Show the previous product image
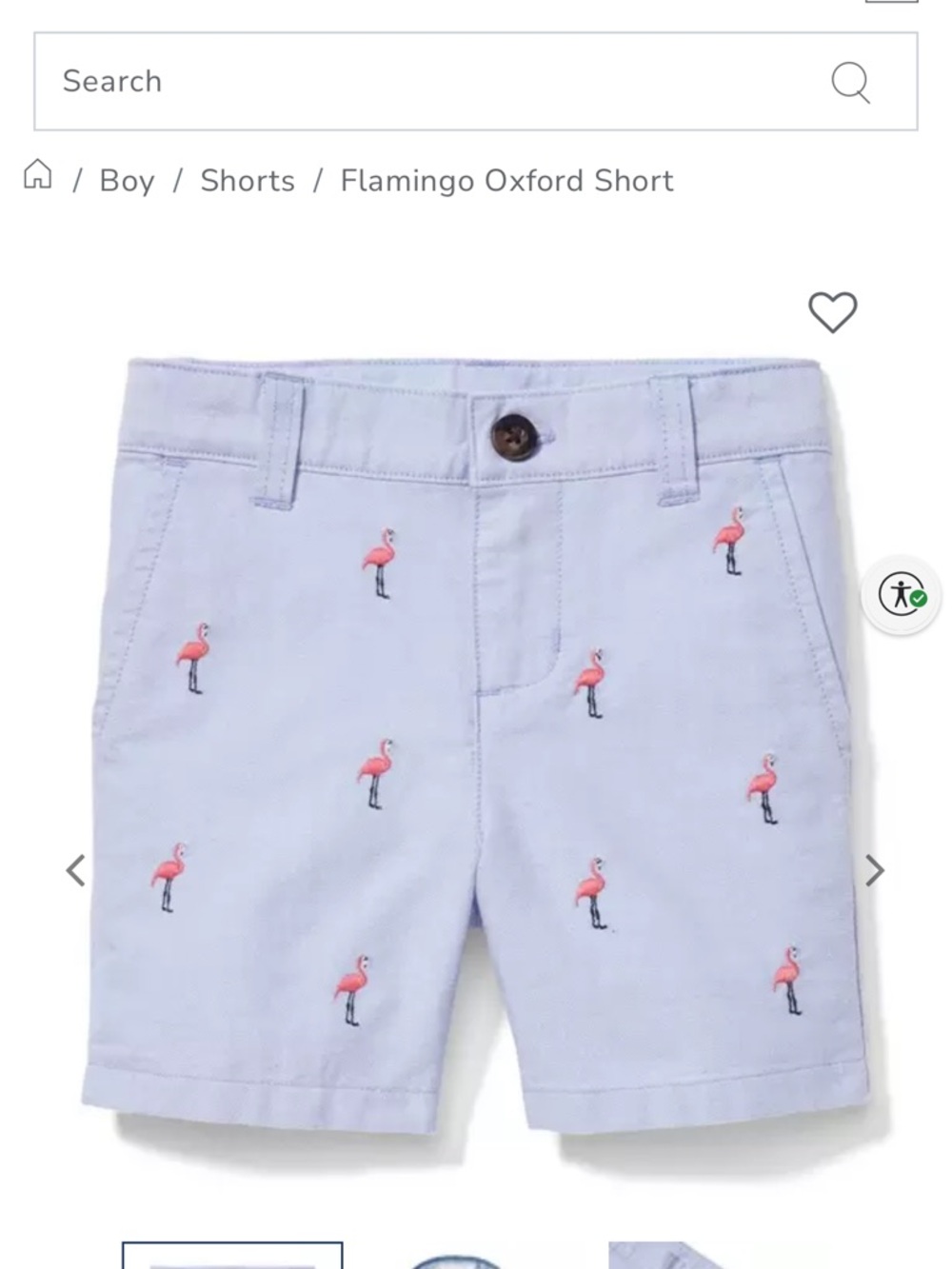952x1269 pixels. coord(76,870)
